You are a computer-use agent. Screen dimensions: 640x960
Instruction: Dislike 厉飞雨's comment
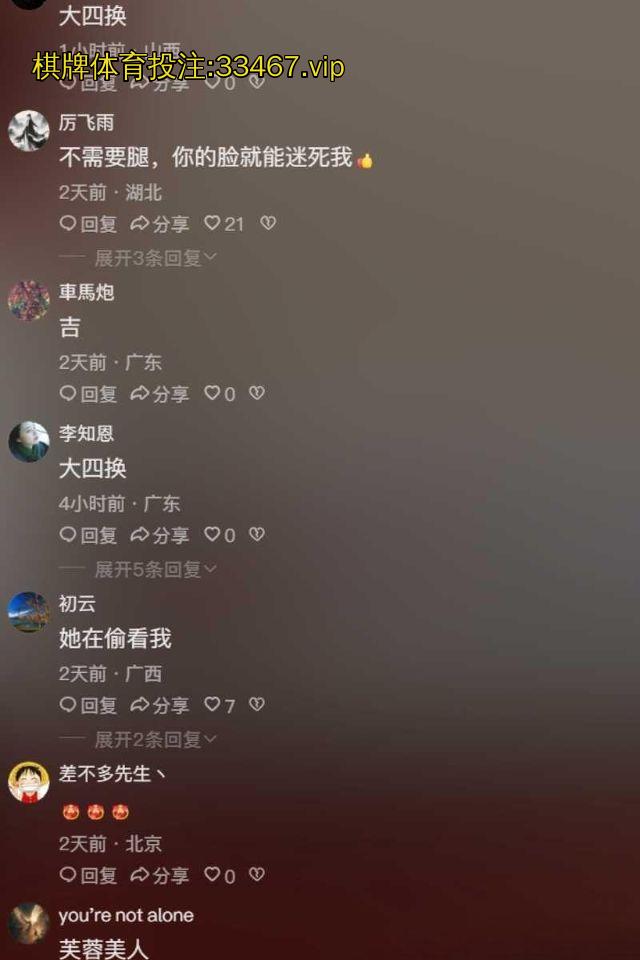tap(268, 224)
